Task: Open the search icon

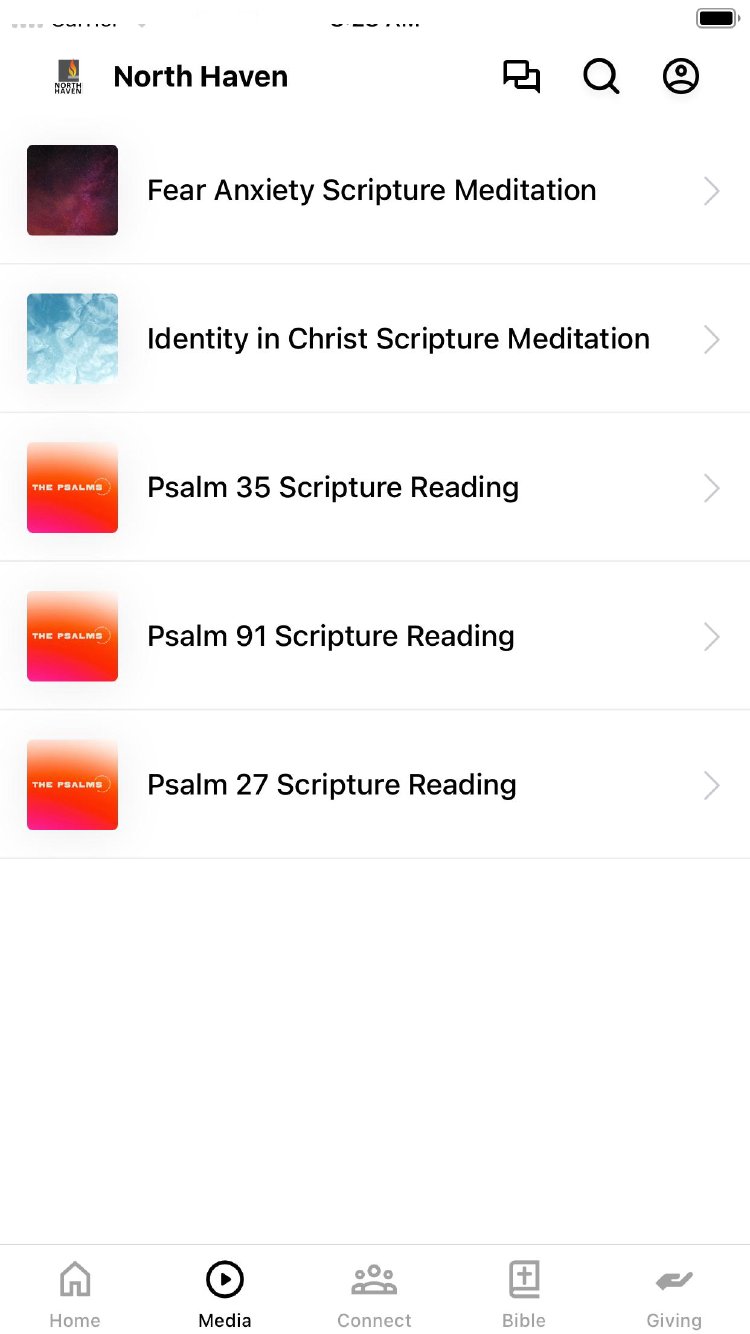Action: point(601,77)
